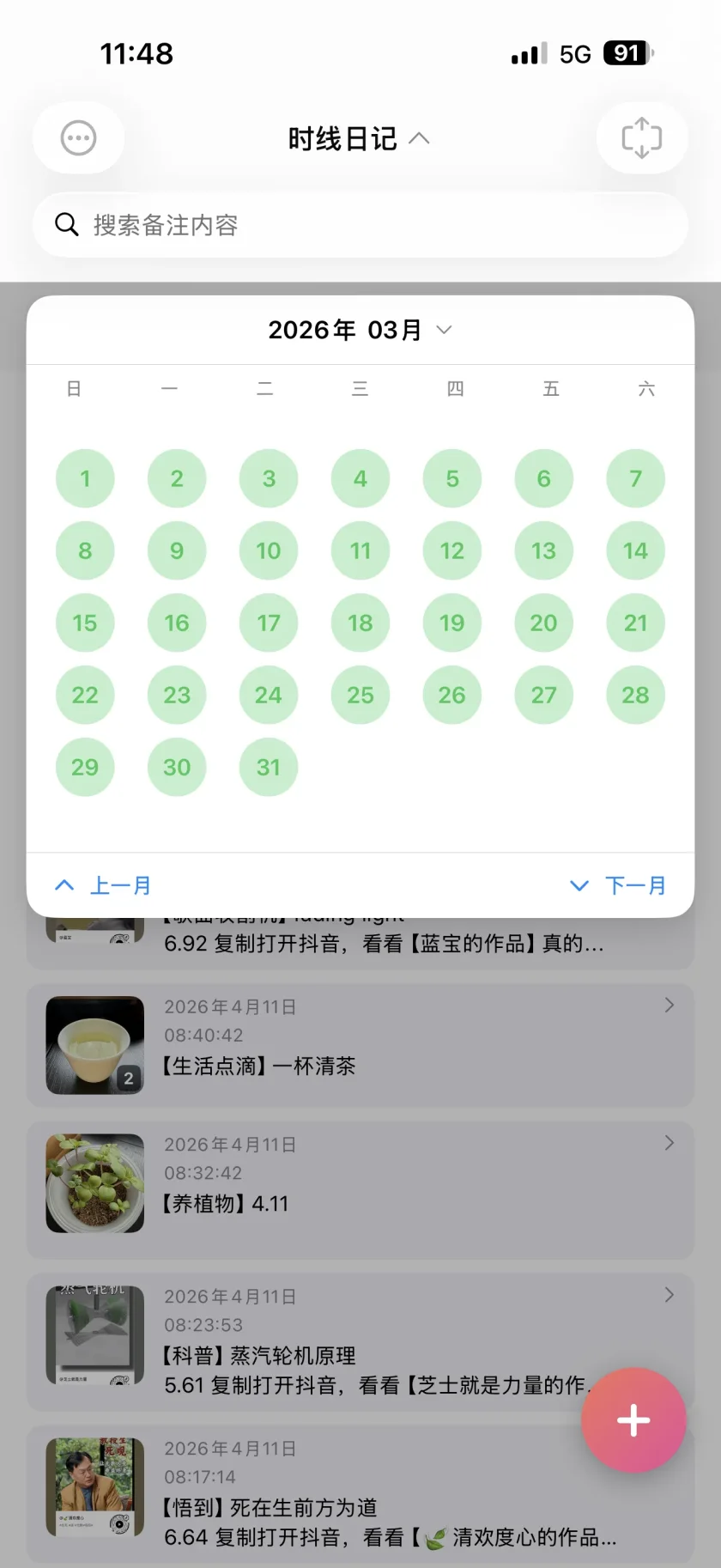Image resolution: width=721 pixels, height=1568 pixels.
Task: Tap the 悟到 entry cover thumbnail
Action: pos(94,1487)
